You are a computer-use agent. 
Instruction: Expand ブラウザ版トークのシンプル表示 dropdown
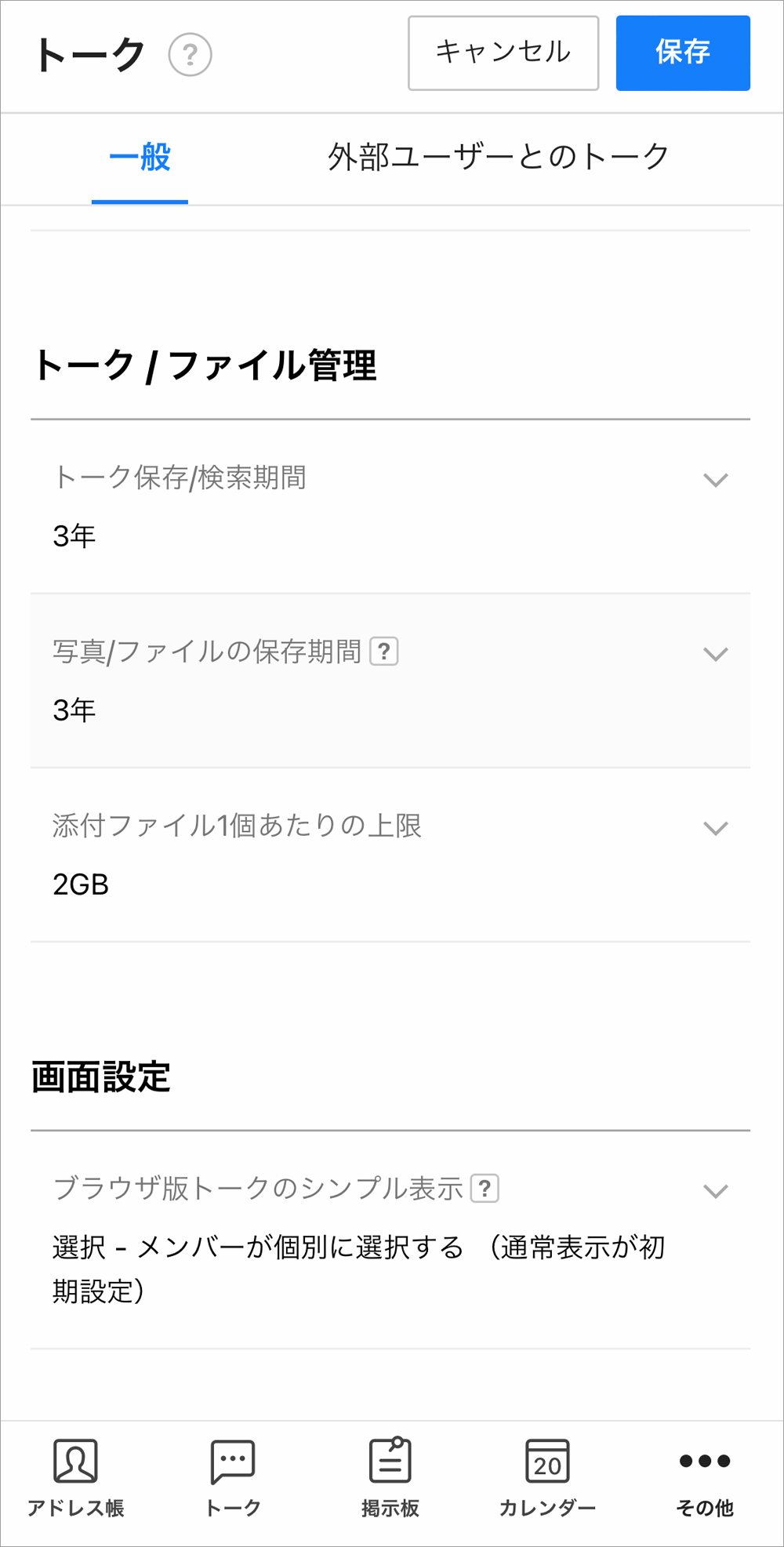tap(715, 1191)
